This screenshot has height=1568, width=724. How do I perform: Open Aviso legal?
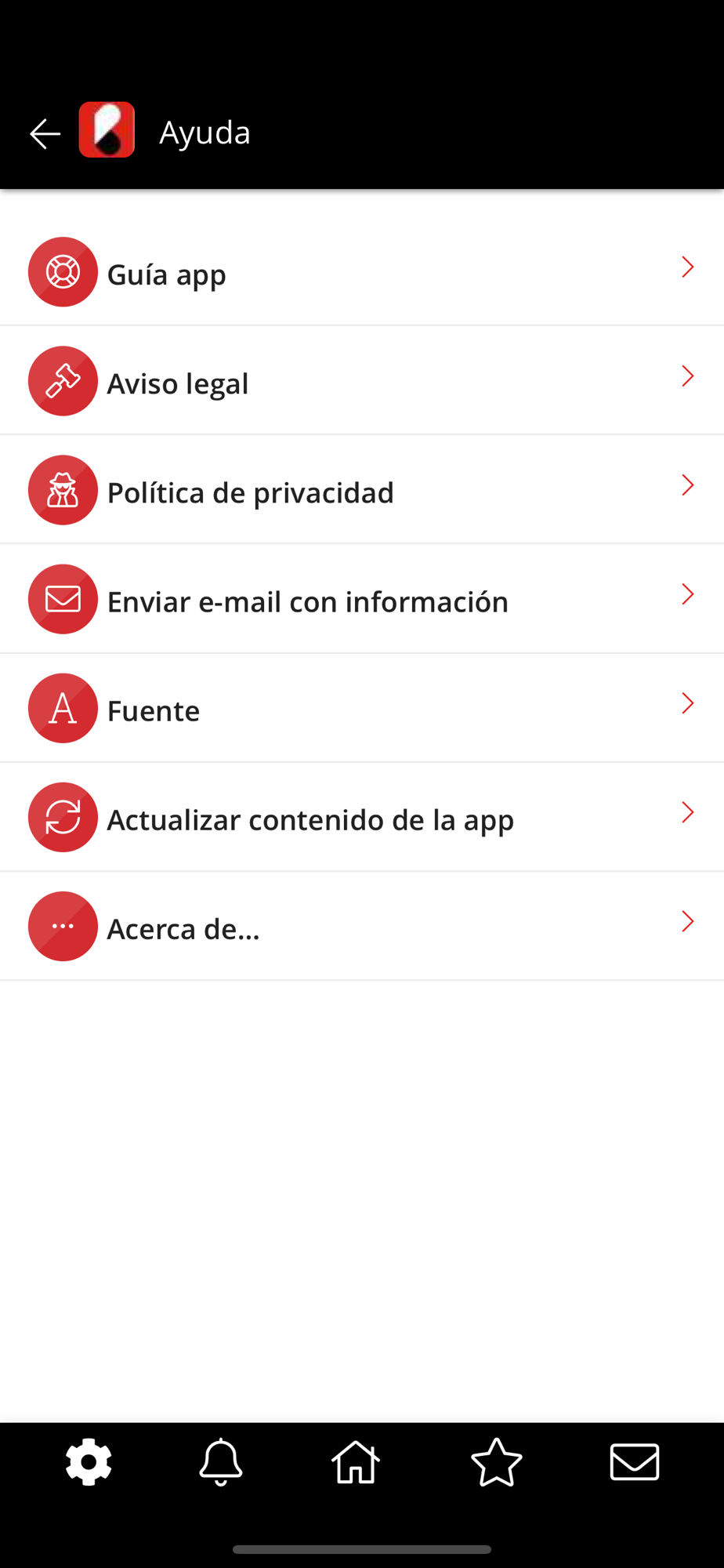362,381
